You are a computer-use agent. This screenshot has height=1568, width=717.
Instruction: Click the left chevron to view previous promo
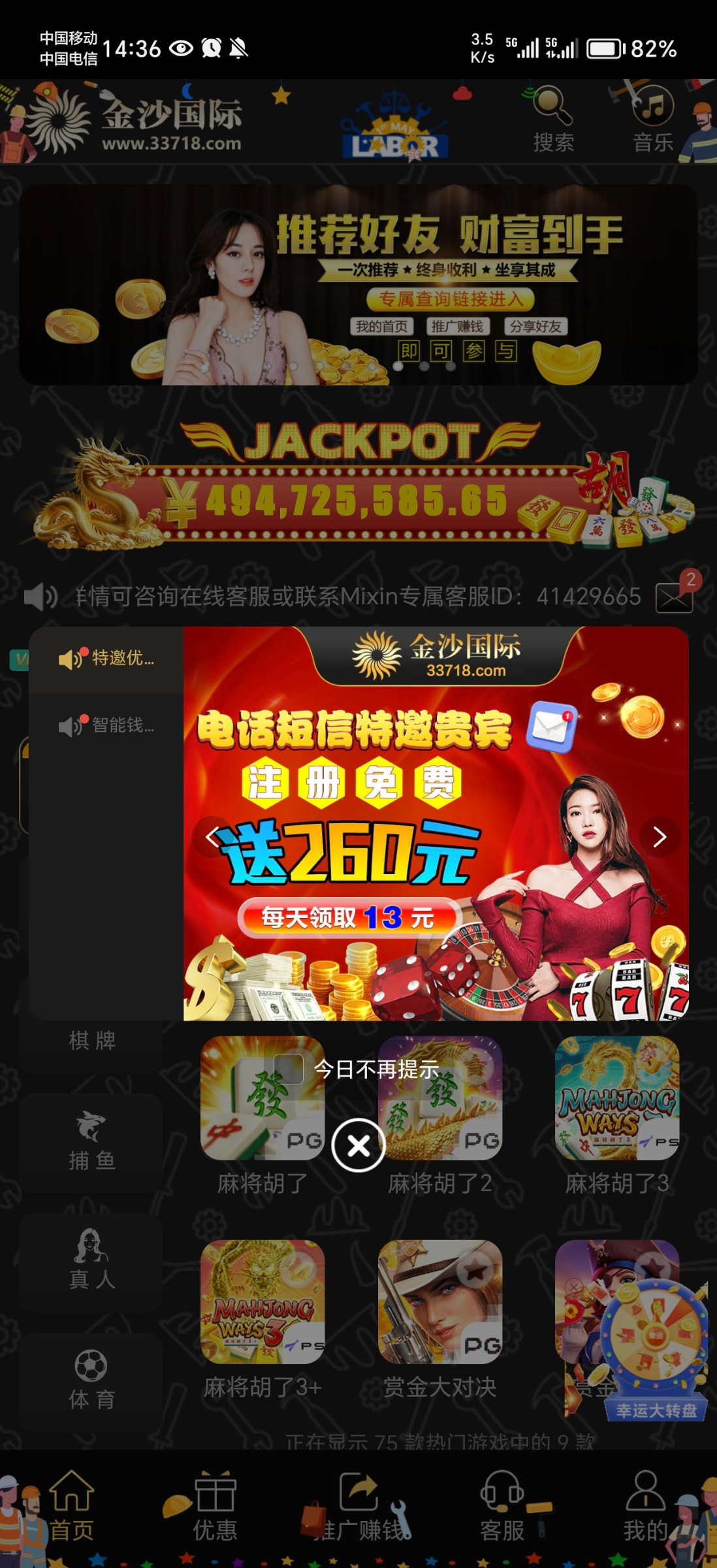214,836
